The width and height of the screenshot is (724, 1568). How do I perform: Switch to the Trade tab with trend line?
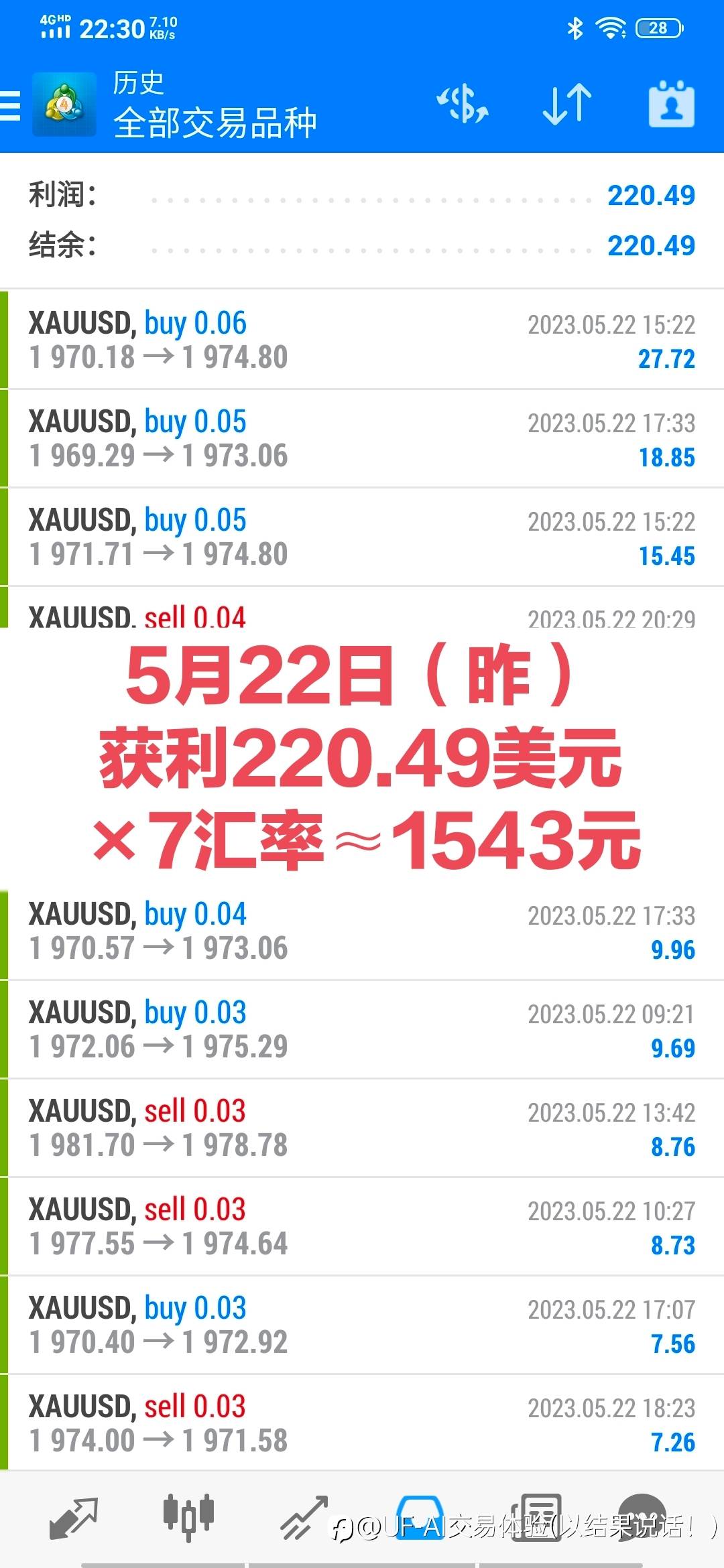point(304,1517)
